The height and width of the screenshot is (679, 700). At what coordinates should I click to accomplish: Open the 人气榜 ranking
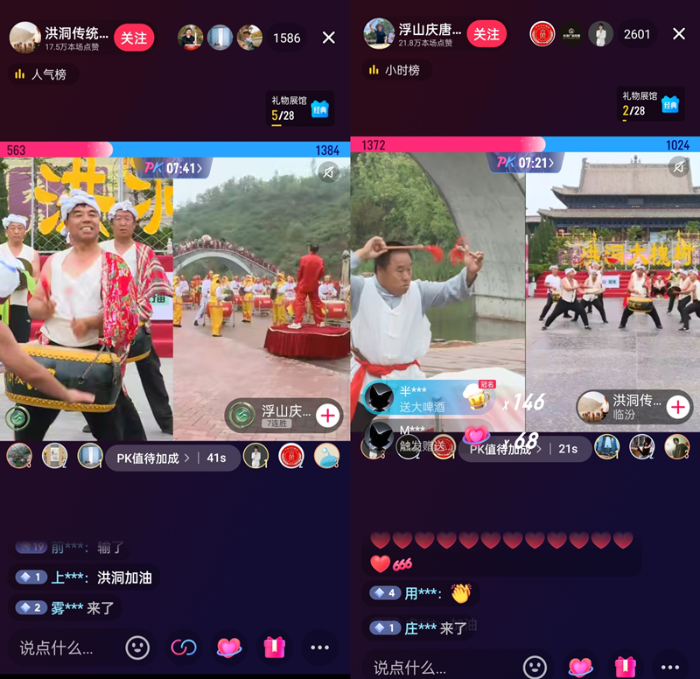pos(42,74)
